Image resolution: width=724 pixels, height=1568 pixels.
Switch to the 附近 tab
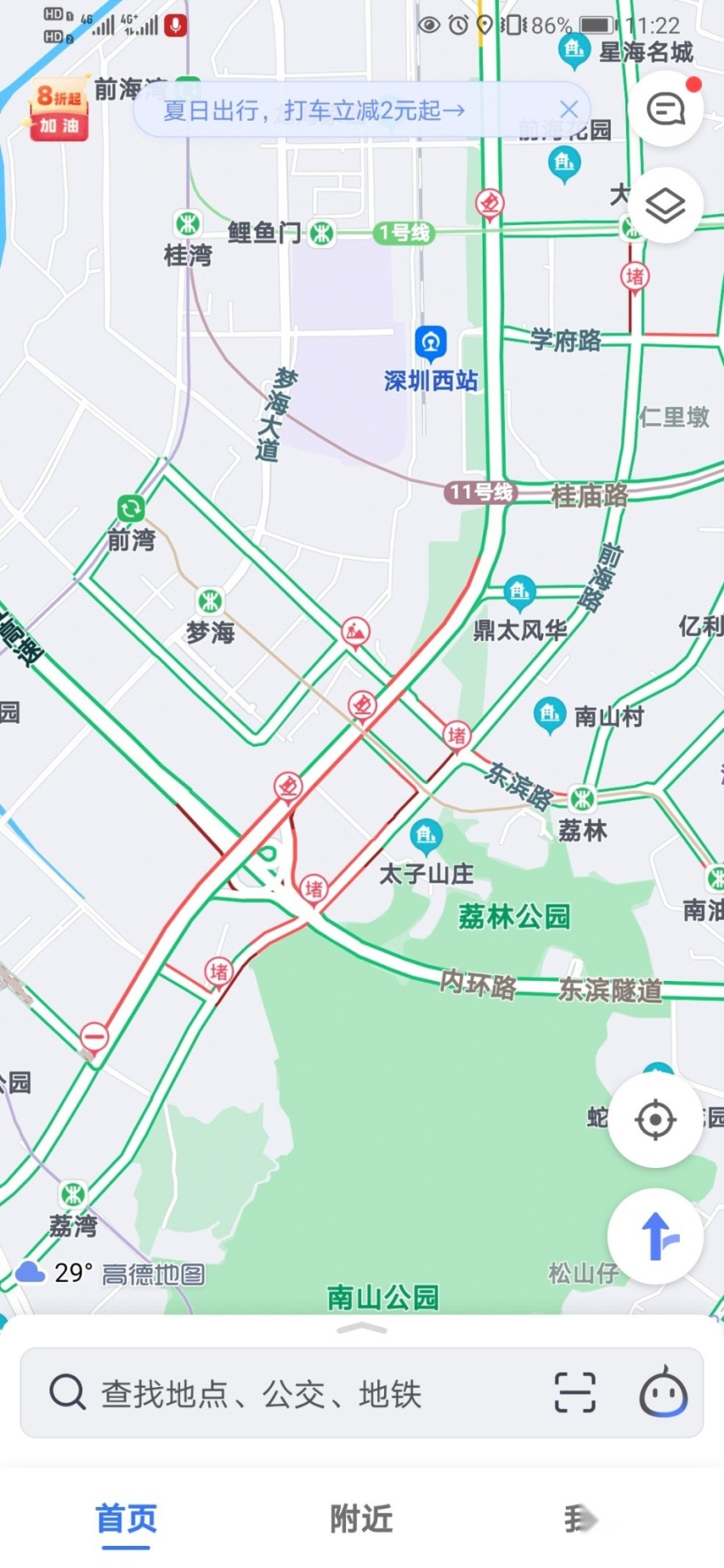coord(361,1520)
